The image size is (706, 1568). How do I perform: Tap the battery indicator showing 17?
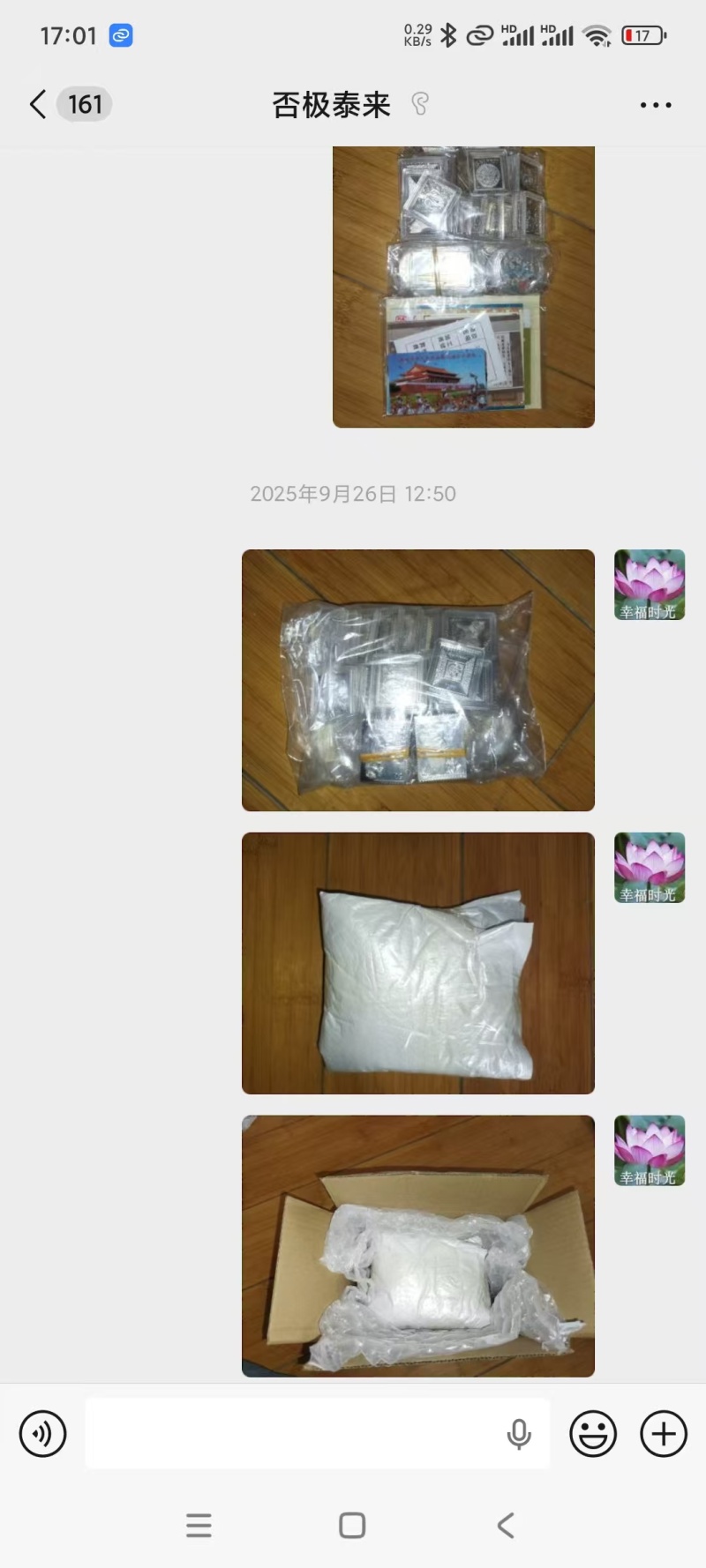point(643,35)
